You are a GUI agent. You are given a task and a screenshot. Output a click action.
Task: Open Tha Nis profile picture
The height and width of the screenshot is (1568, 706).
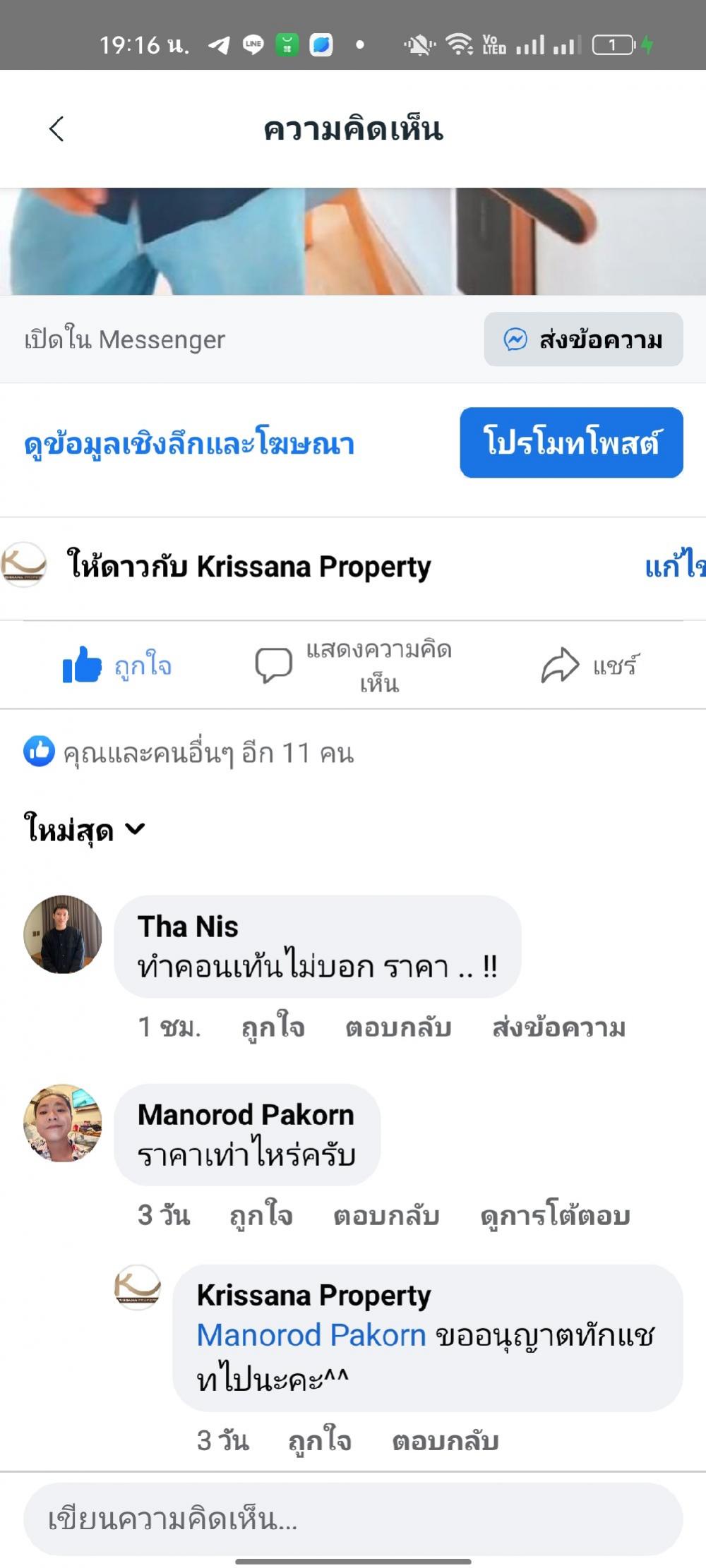click(63, 934)
